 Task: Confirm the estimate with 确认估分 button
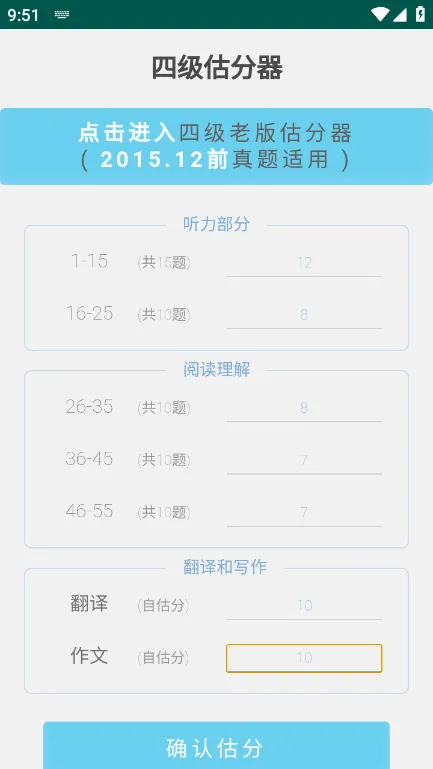216,745
